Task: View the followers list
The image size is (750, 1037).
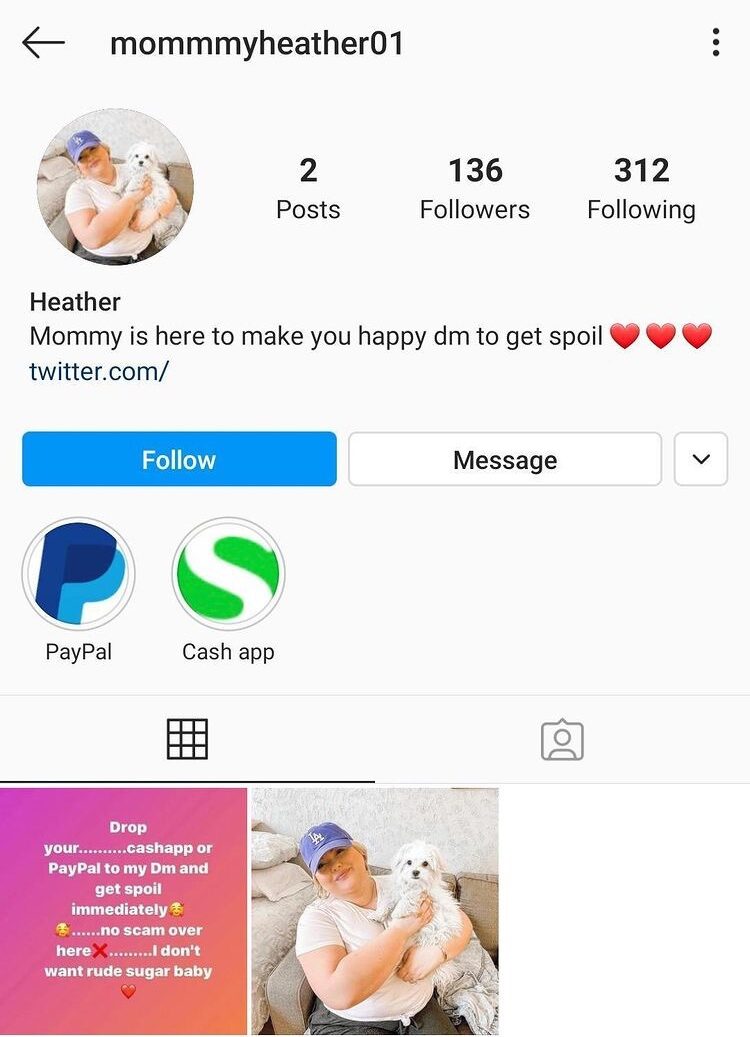Action: click(475, 187)
